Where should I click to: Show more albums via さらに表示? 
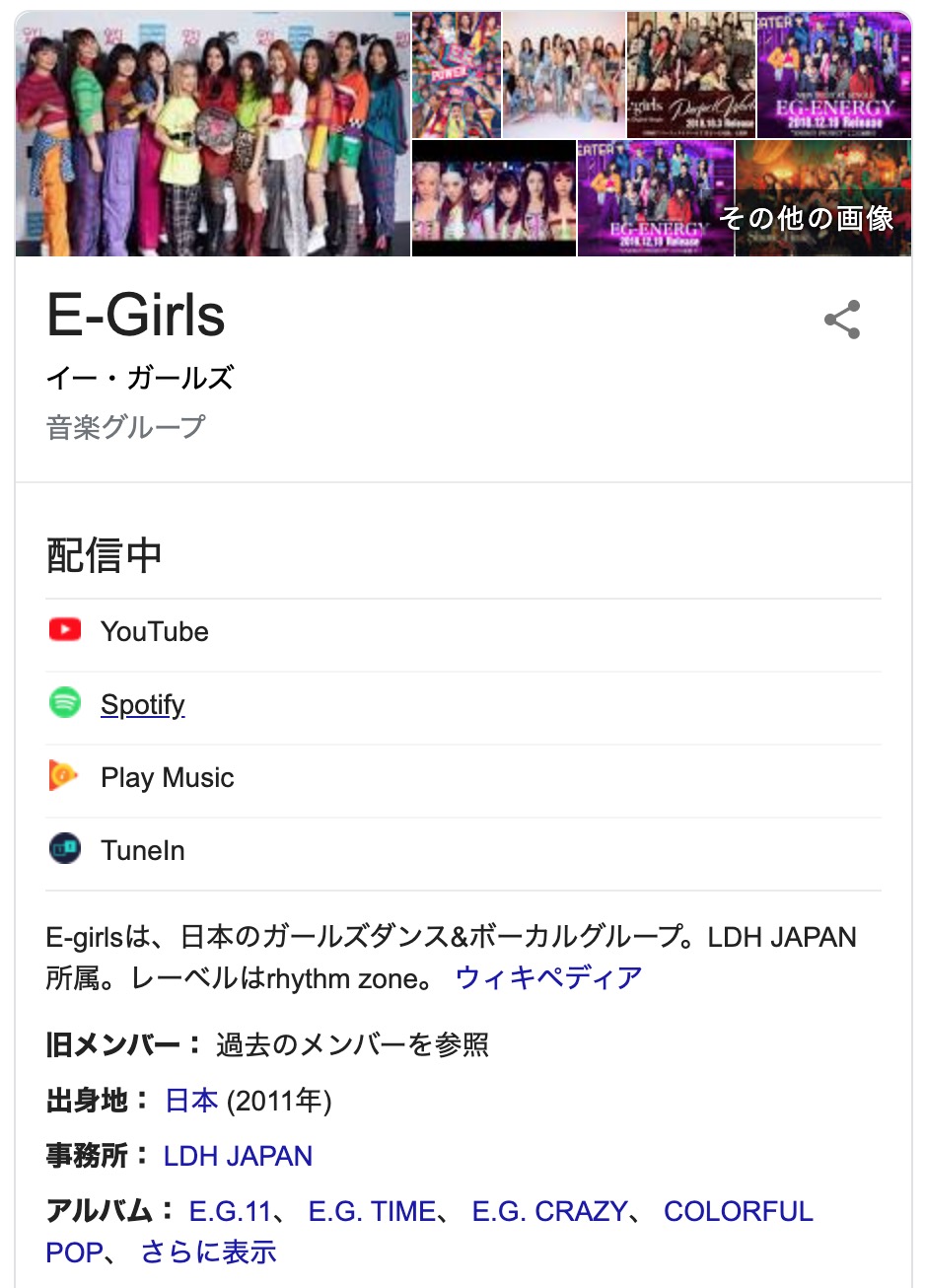pyautogui.click(x=208, y=1252)
